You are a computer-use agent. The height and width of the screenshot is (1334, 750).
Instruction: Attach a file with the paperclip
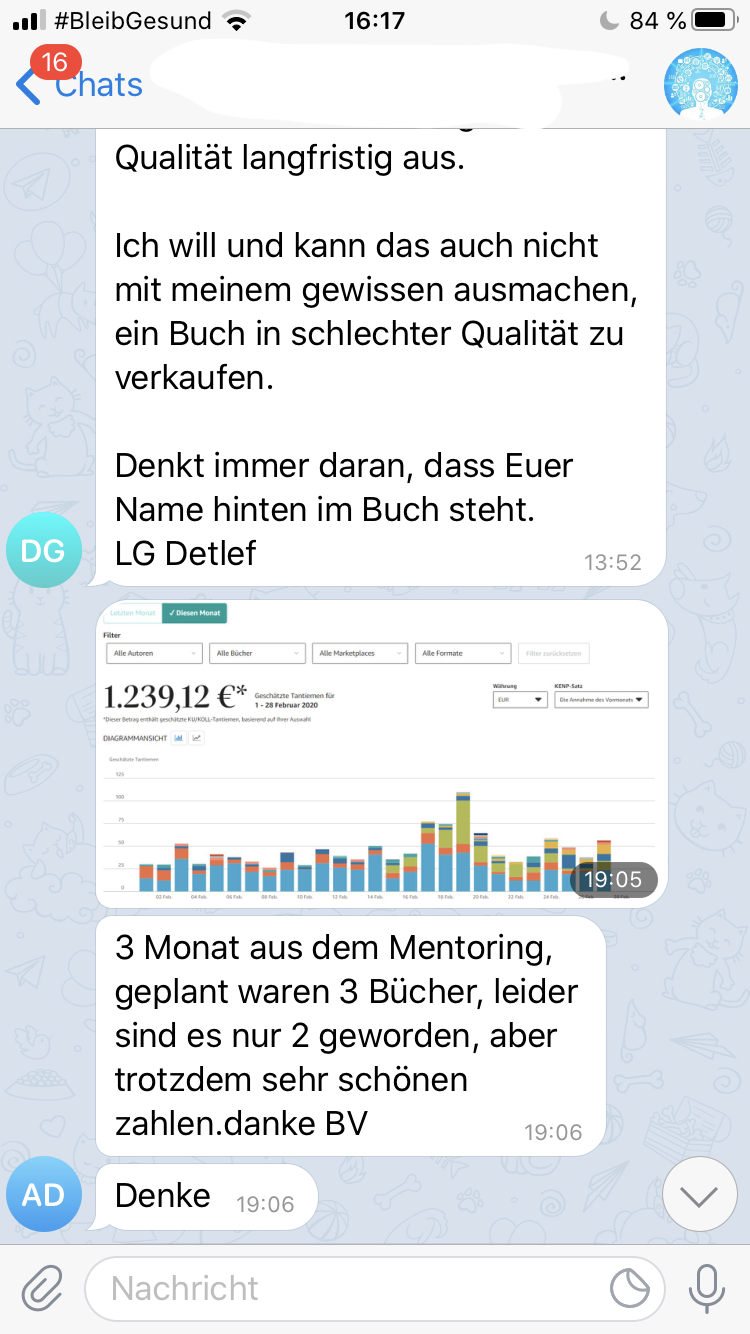tap(42, 1288)
